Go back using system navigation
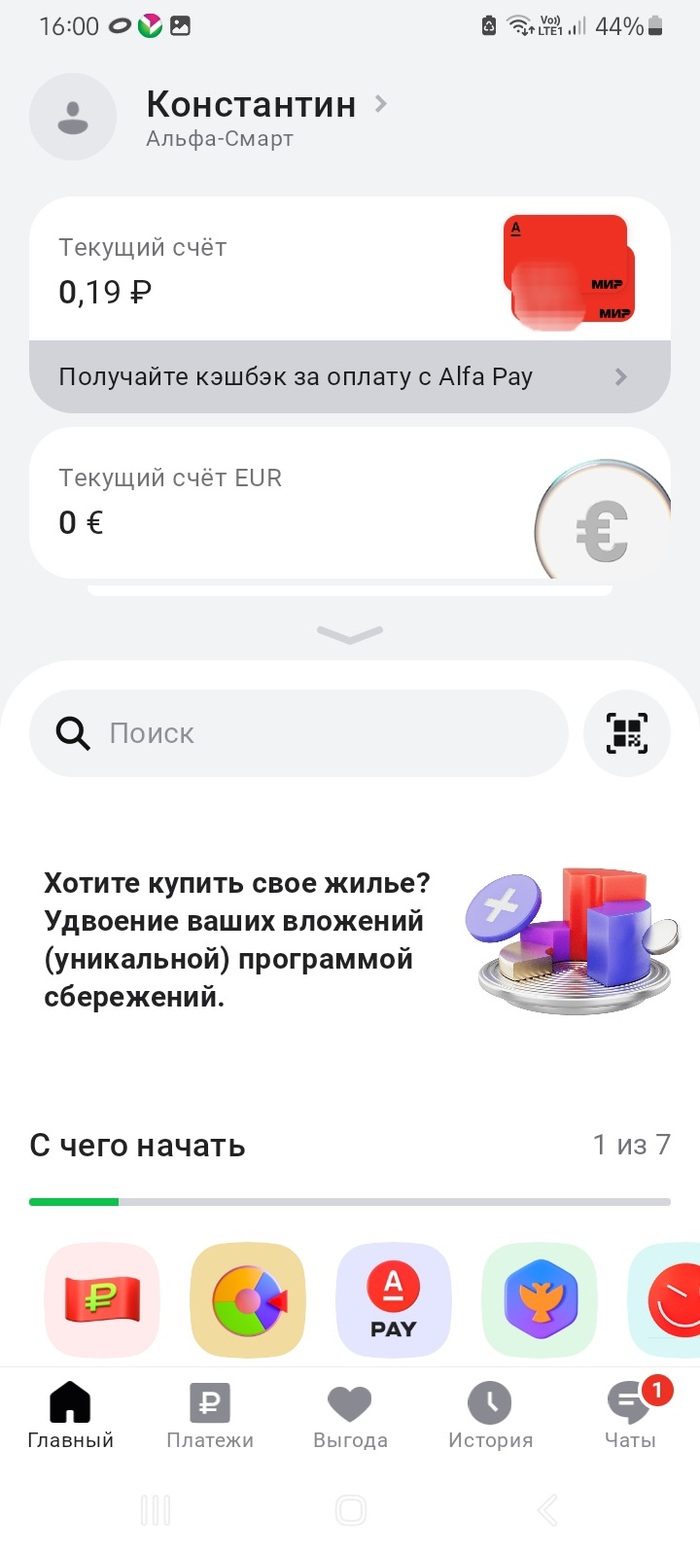This screenshot has width=700, height=1556. [546, 1509]
